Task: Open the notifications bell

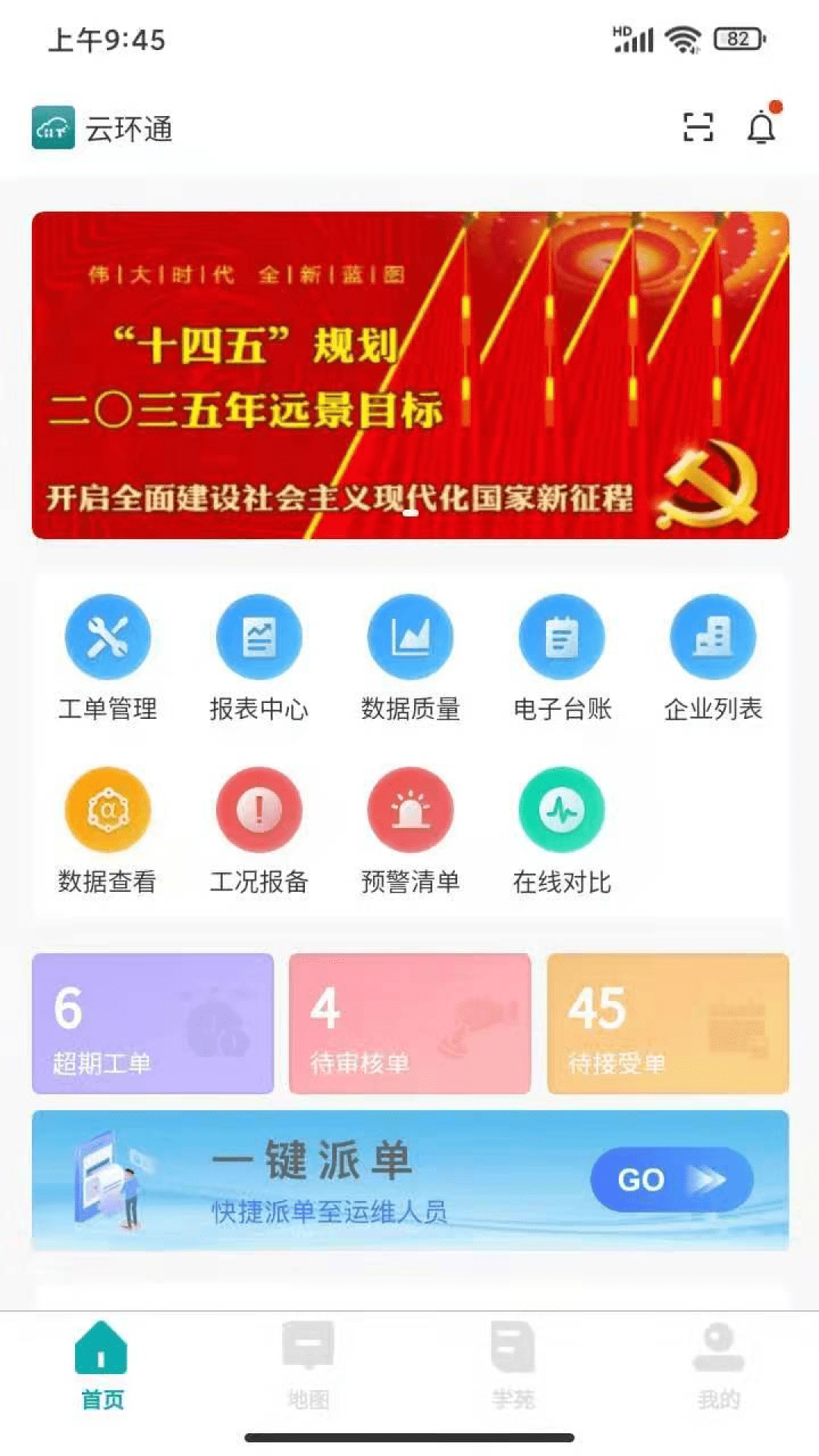Action: 761,127
